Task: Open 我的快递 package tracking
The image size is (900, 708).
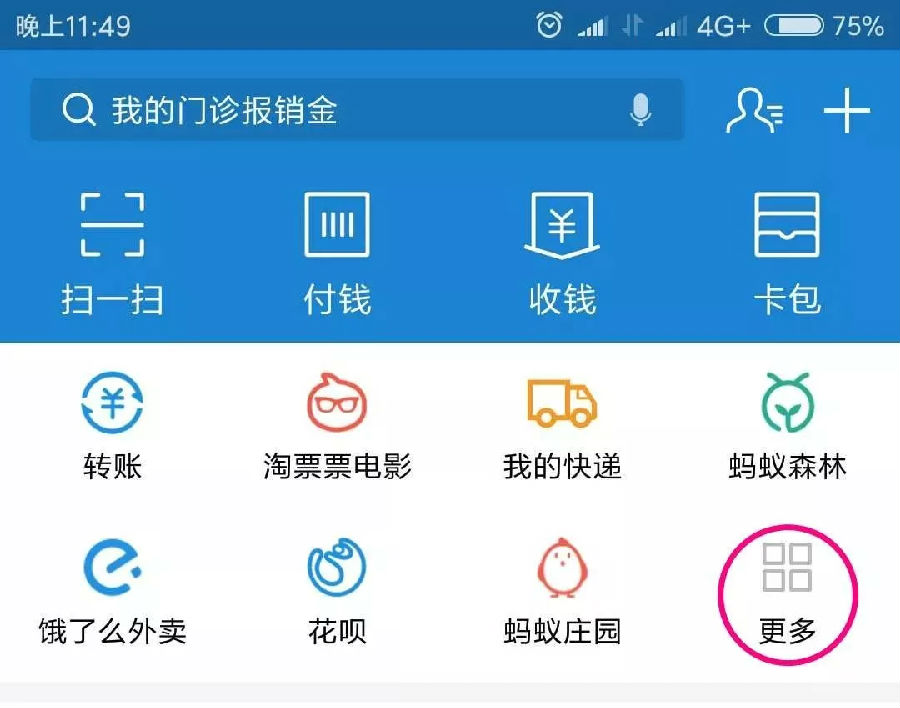Action: (x=562, y=425)
